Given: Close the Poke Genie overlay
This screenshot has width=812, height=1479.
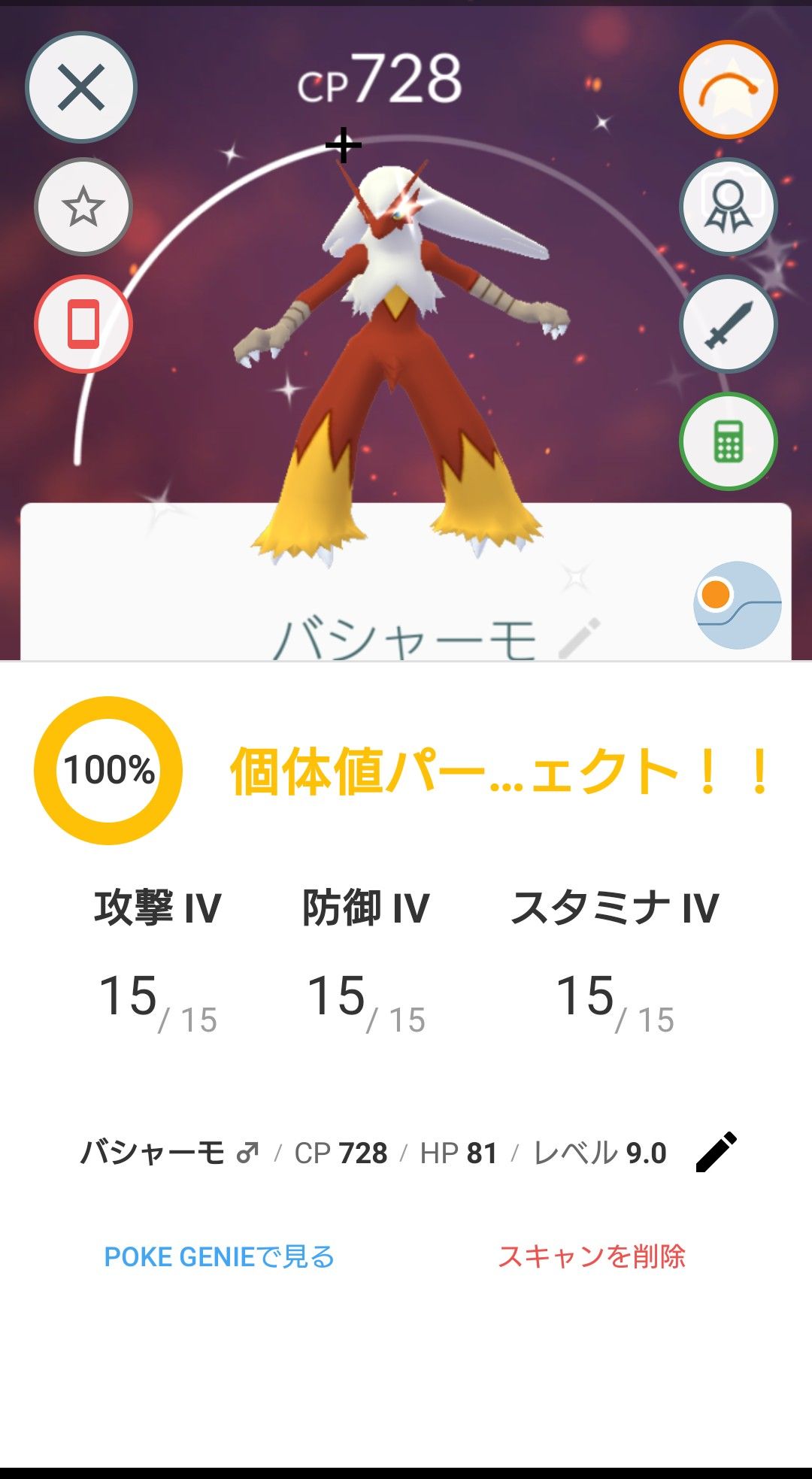Looking at the screenshot, I should (x=81, y=87).
